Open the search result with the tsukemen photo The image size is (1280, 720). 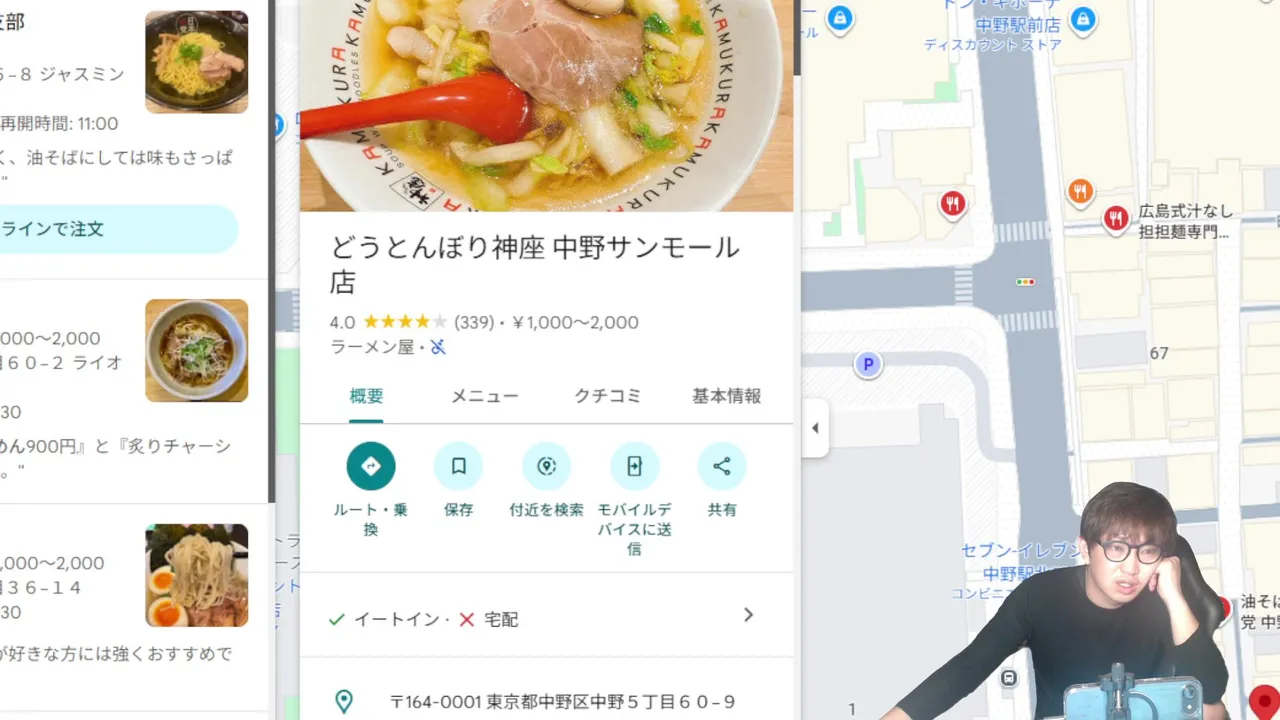[196, 575]
